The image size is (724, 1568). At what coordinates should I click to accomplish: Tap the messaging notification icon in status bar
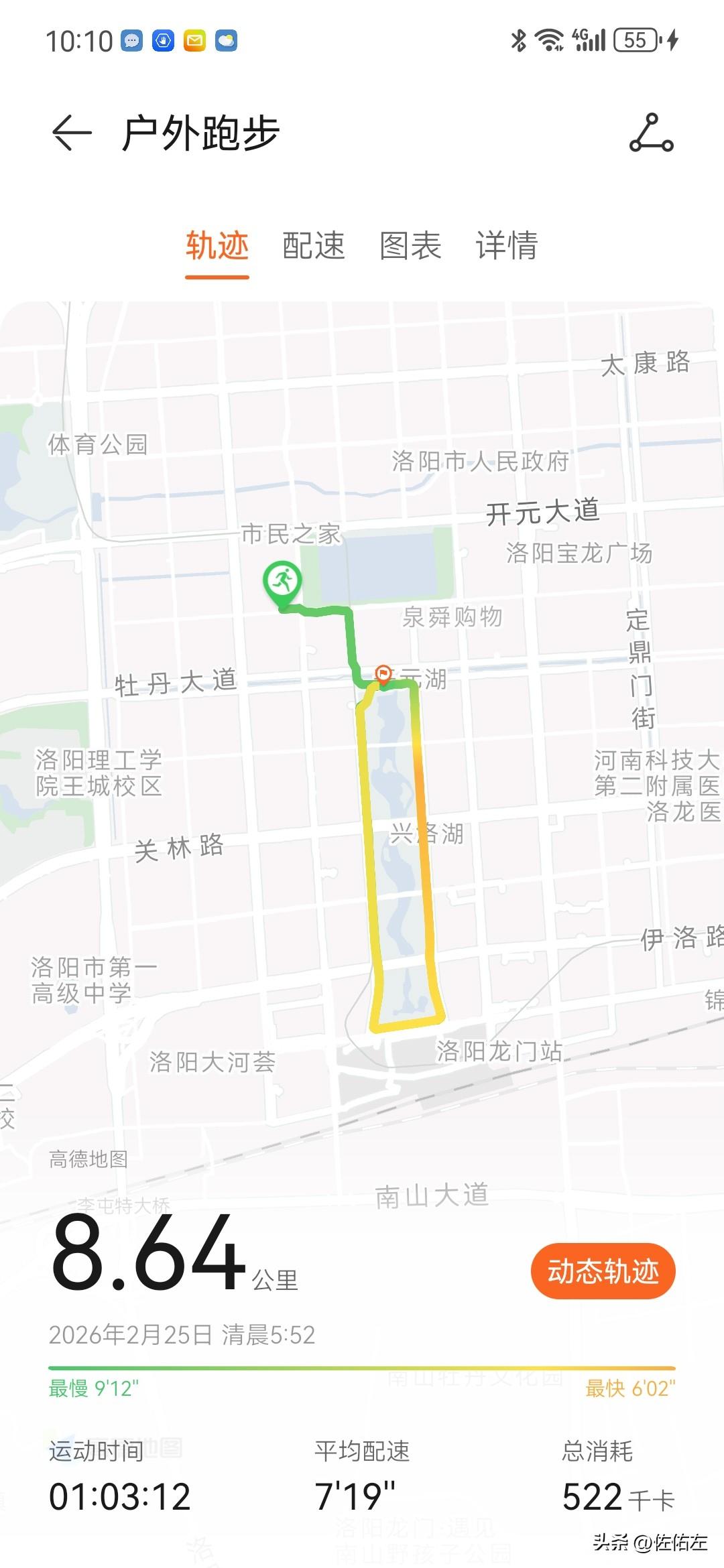pyautogui.click(x=131, y=40)
